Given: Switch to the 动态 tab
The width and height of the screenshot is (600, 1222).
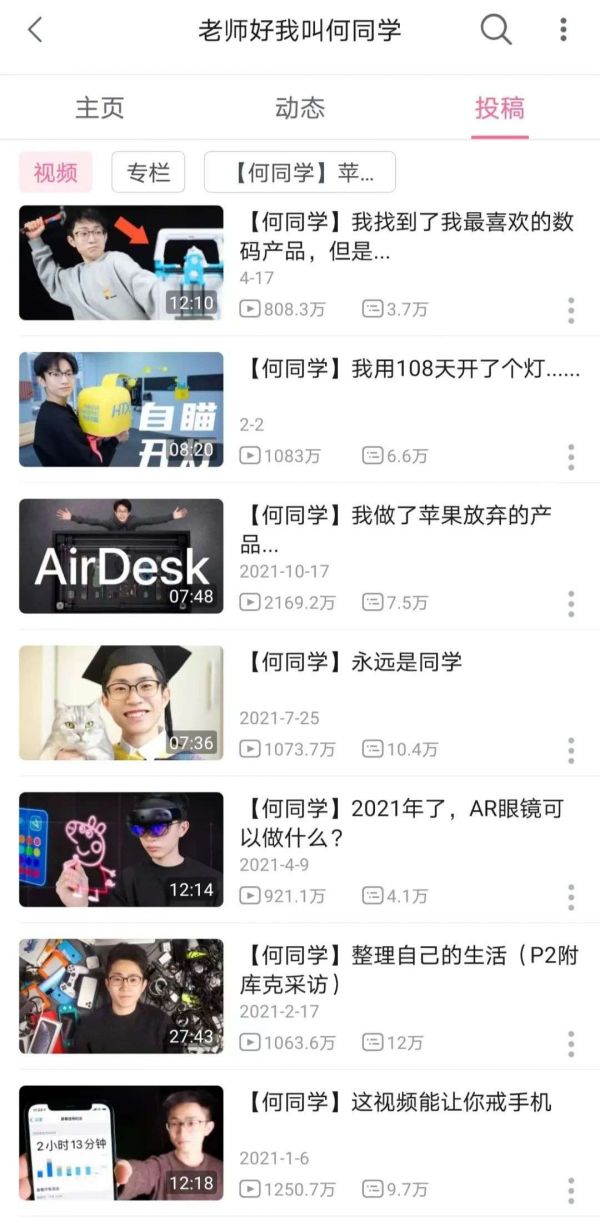Looking at the screenshot, I should 300,108.
